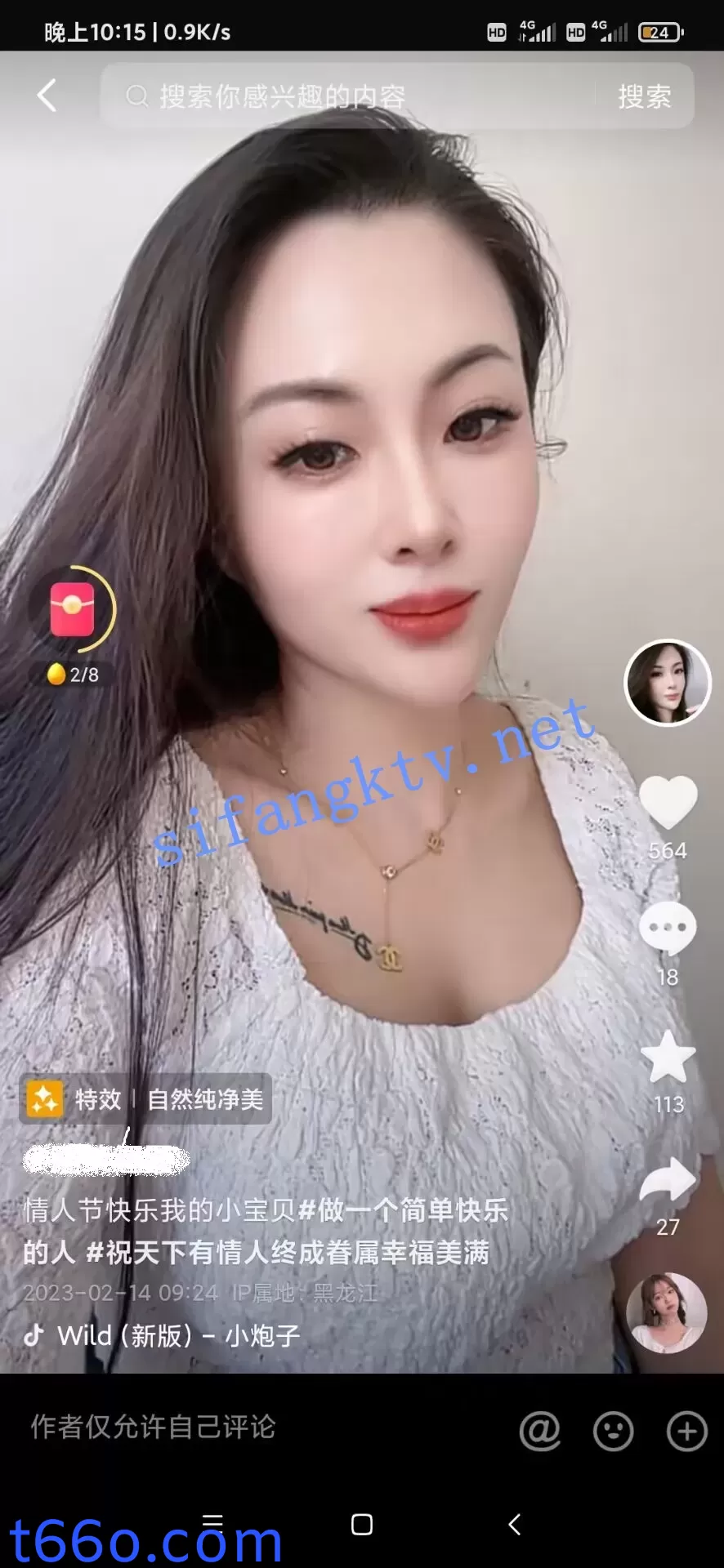Open the 特效 自然纯净美 effect chip
This screenshot has width=724, height=1568.
145,1099
